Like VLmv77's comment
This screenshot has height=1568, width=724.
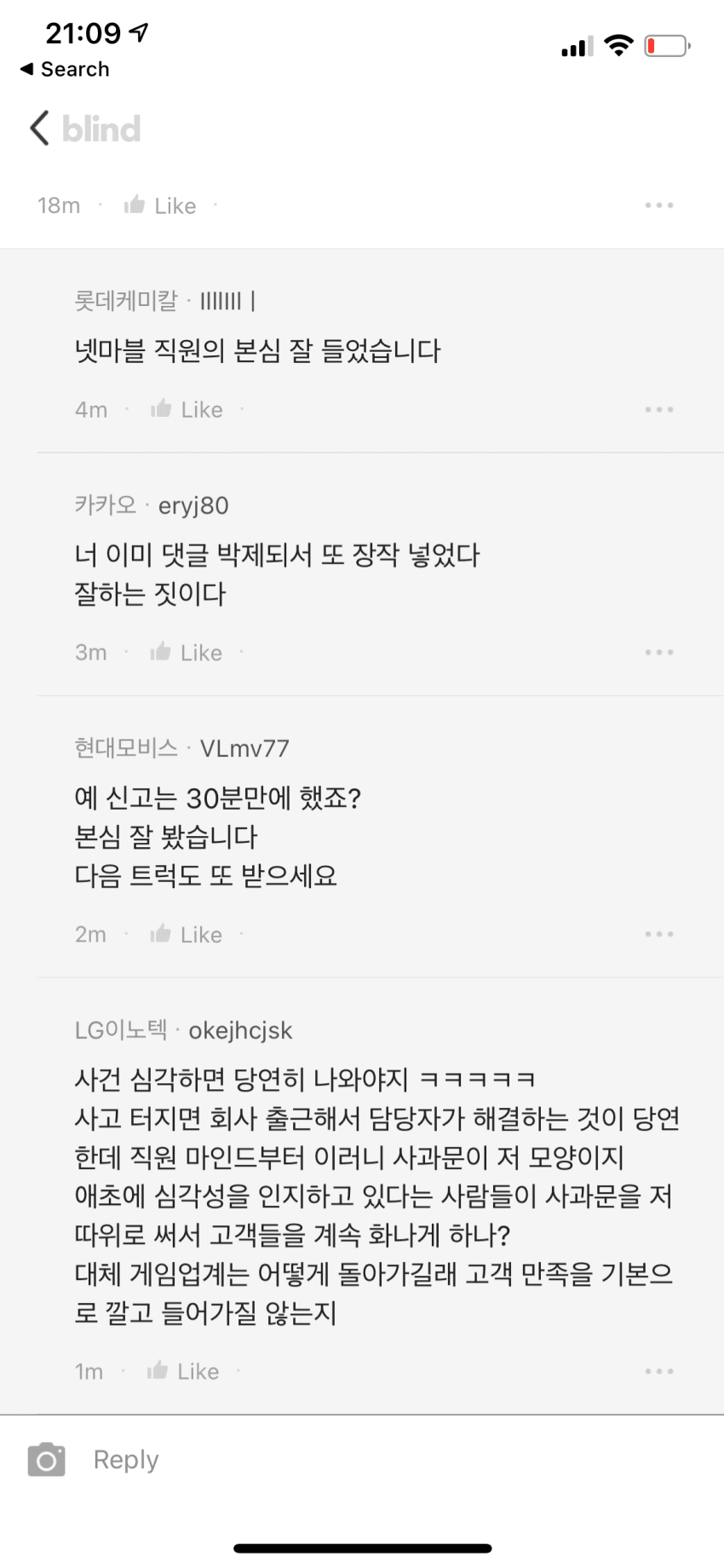(187, 935)
